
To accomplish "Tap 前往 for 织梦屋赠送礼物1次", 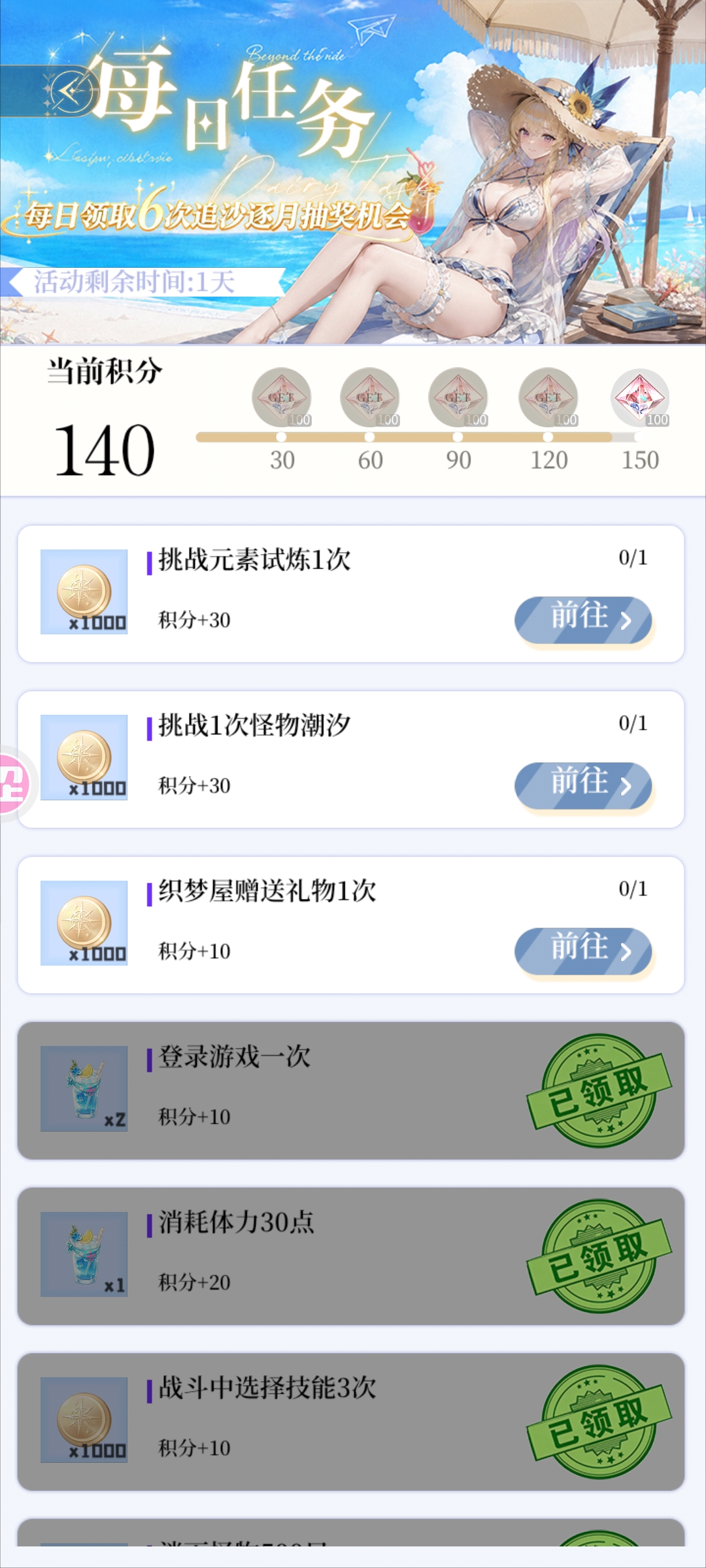I will click(x=583, y=951).
